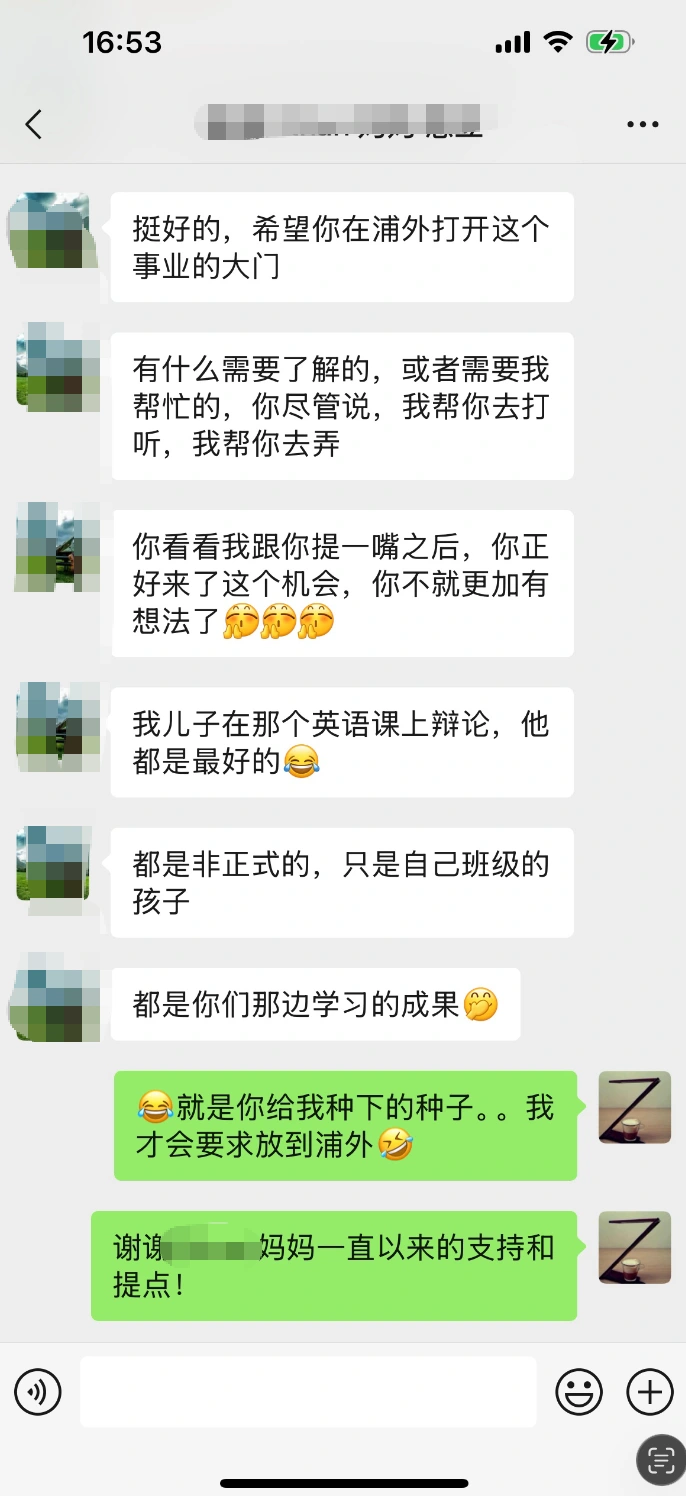Focus the message text field

(x=308, y=1391)
